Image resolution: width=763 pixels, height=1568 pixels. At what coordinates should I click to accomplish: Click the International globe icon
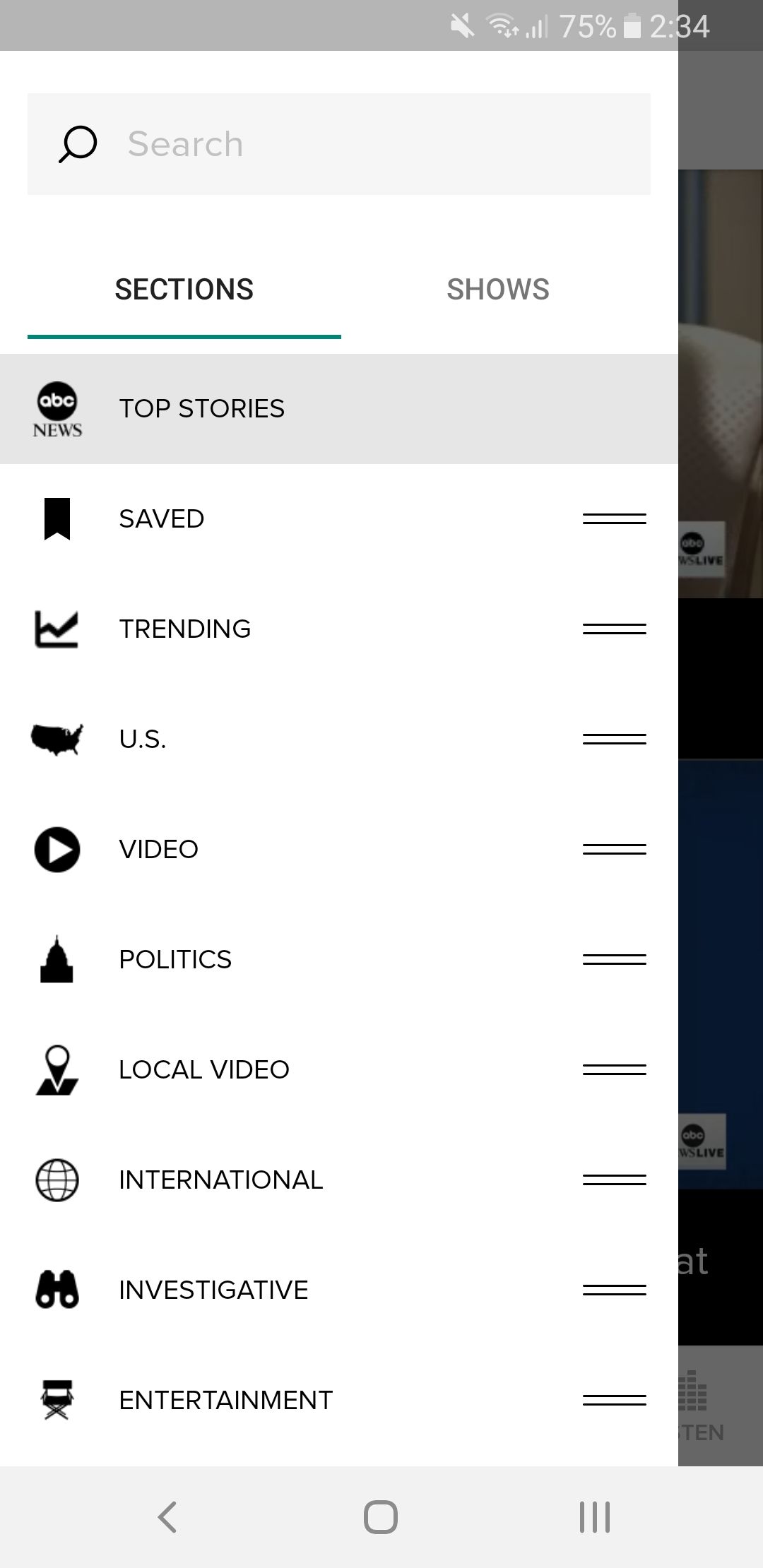[x=57, y=1179]
